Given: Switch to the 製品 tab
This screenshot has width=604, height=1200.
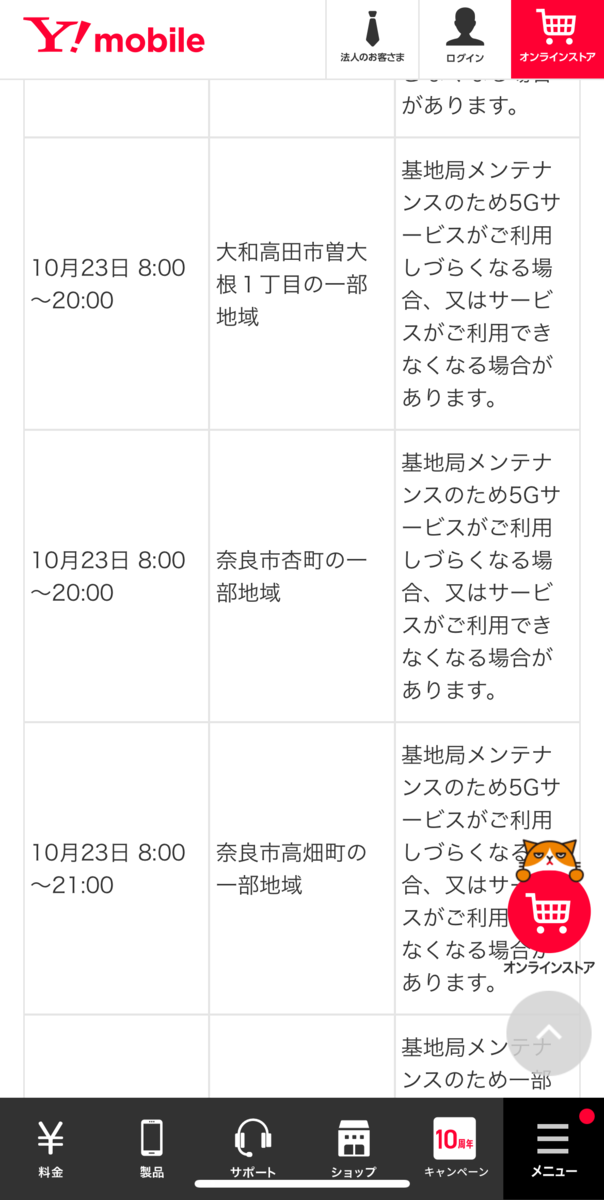Looking at the screenshot, I should 151,1148.
